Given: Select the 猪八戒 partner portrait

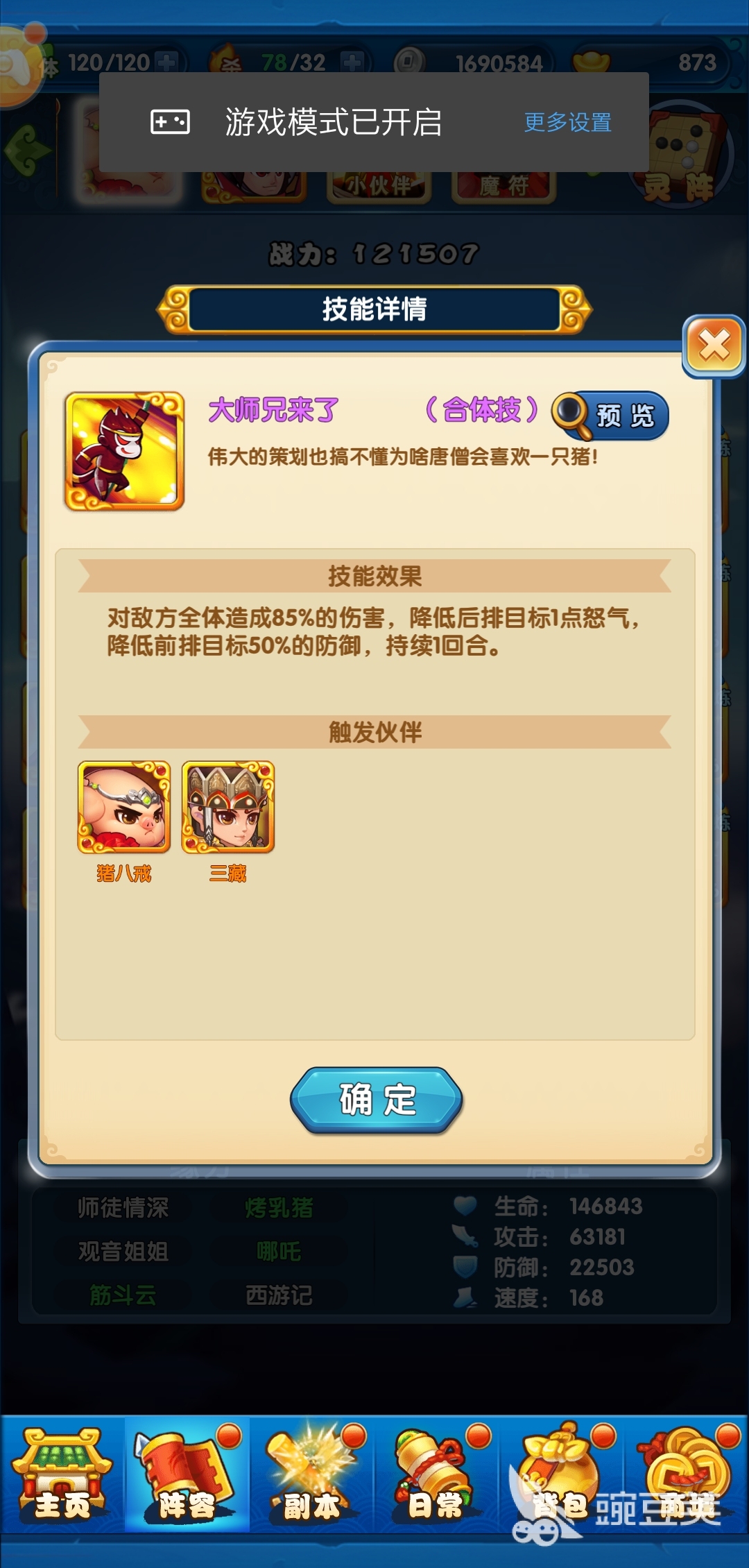Looking at the screenshot, I should 124,807.
